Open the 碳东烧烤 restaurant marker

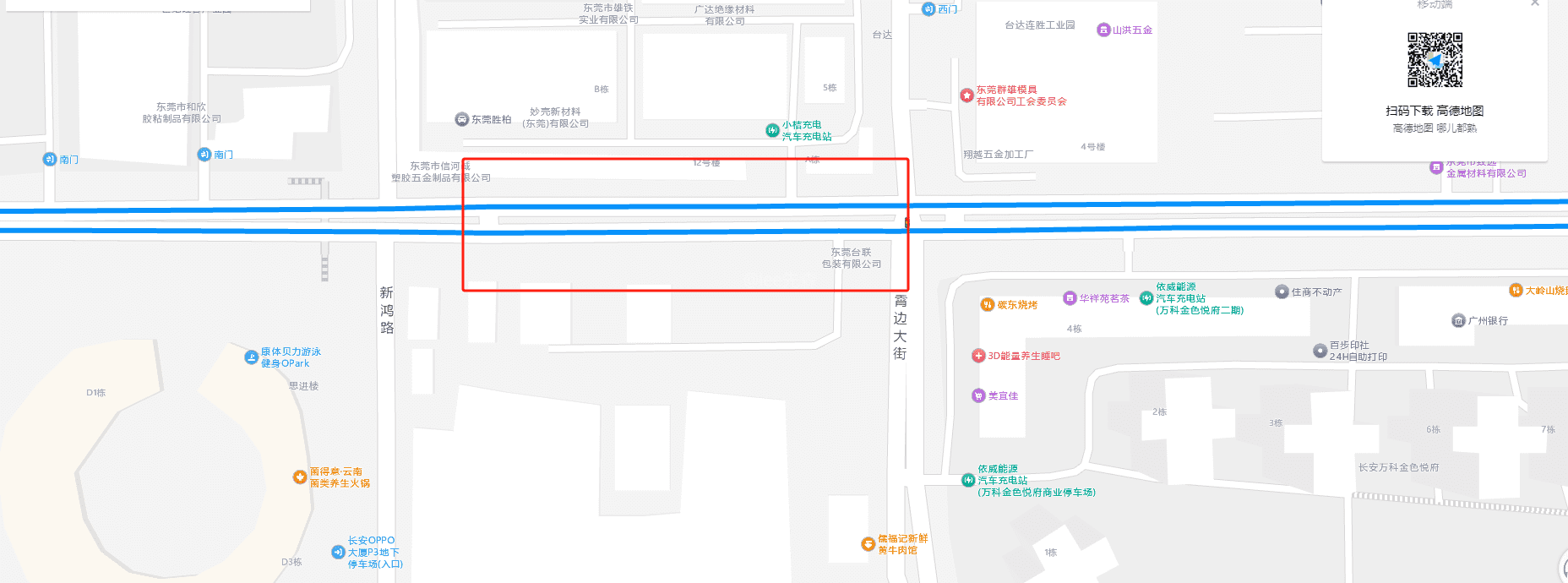coord(987,305)
